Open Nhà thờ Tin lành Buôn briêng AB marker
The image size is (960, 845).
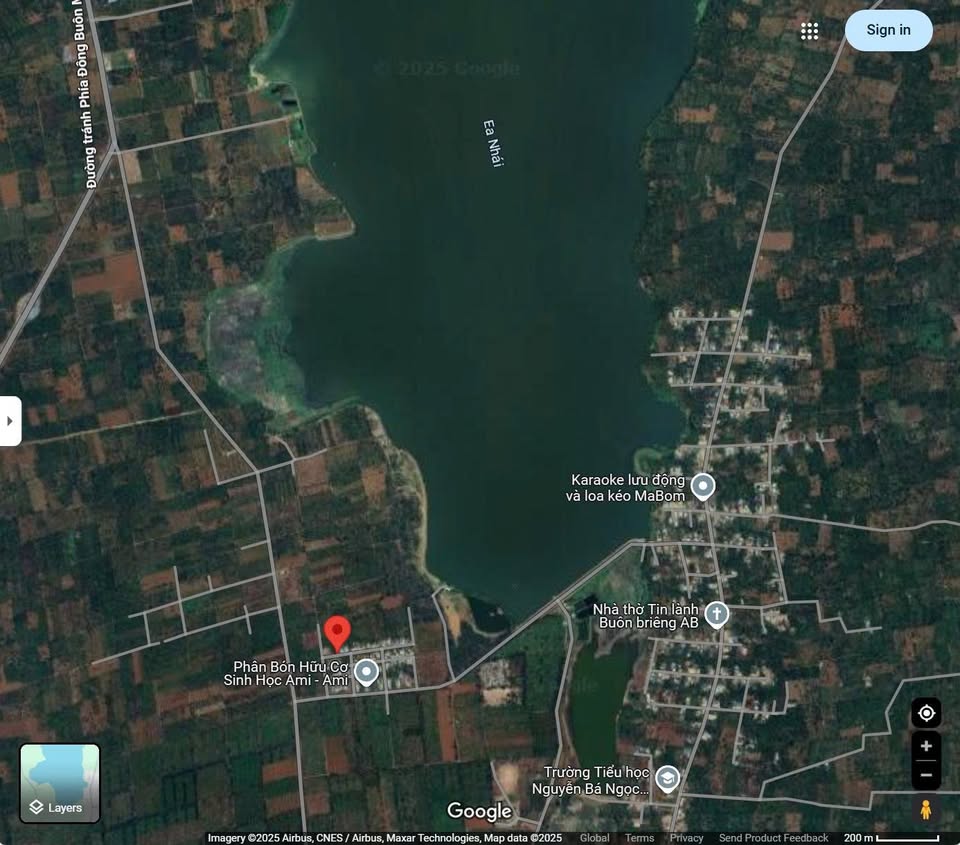[716, 614]
